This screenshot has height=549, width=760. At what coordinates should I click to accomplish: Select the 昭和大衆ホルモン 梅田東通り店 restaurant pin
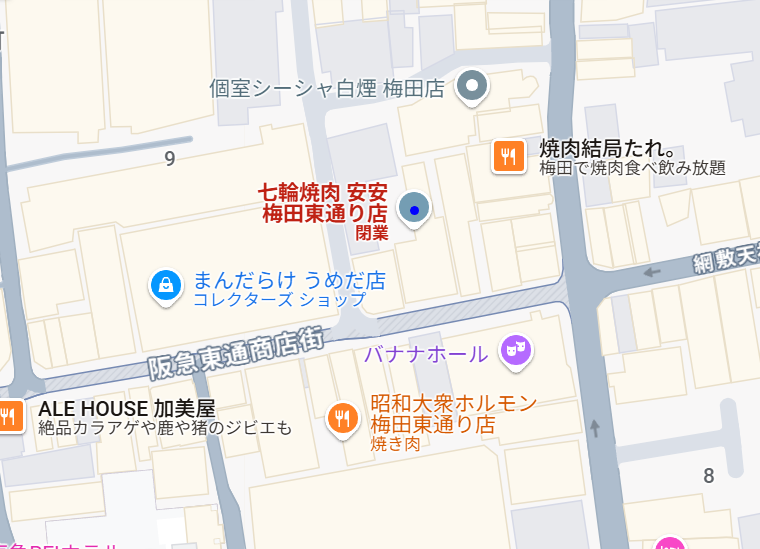tap(342, 418)
